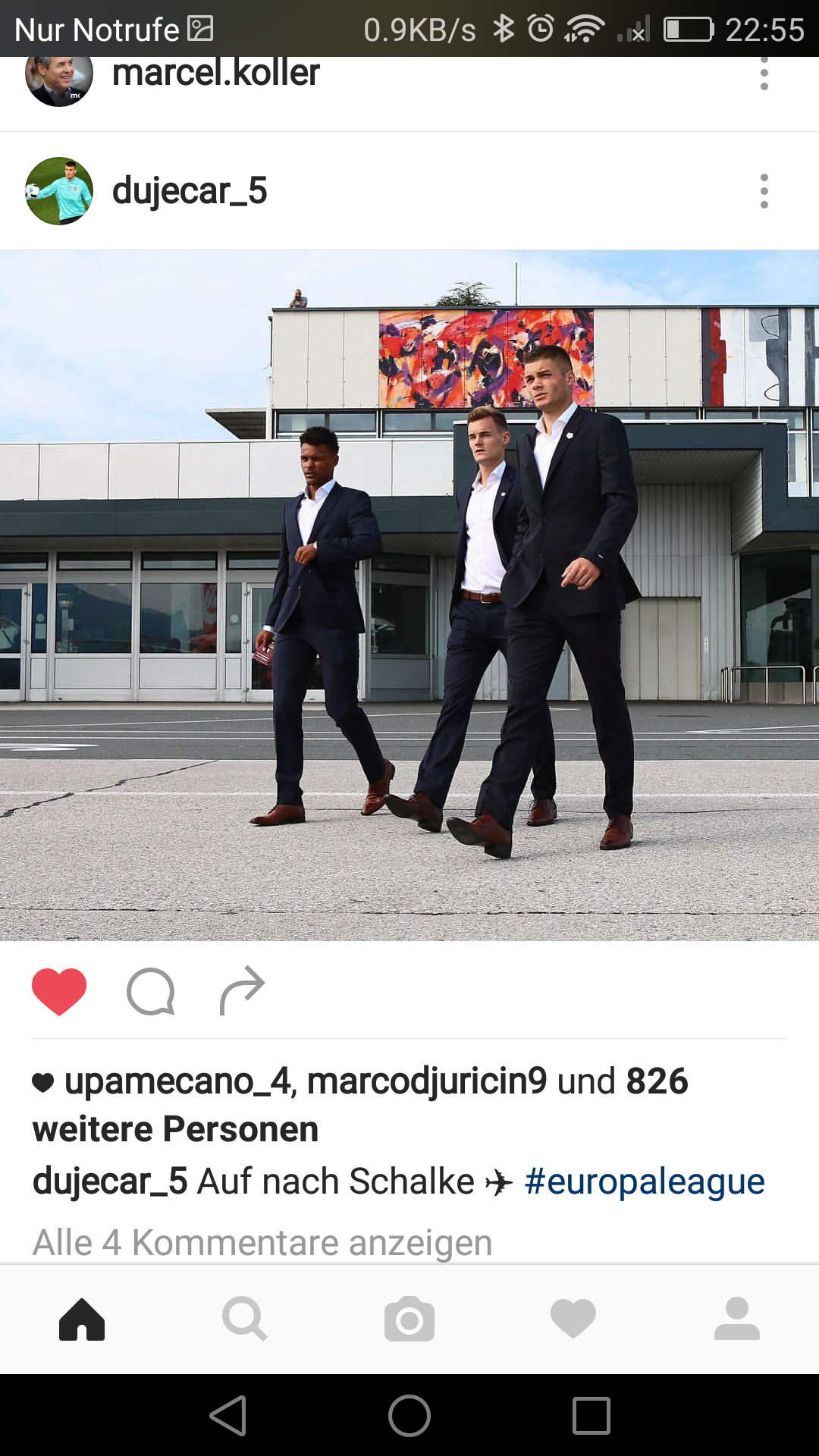The height and width of the screenshot is (1456, 819).
Task: Open the comment bubble under the photo
Action: pos(151,991)
